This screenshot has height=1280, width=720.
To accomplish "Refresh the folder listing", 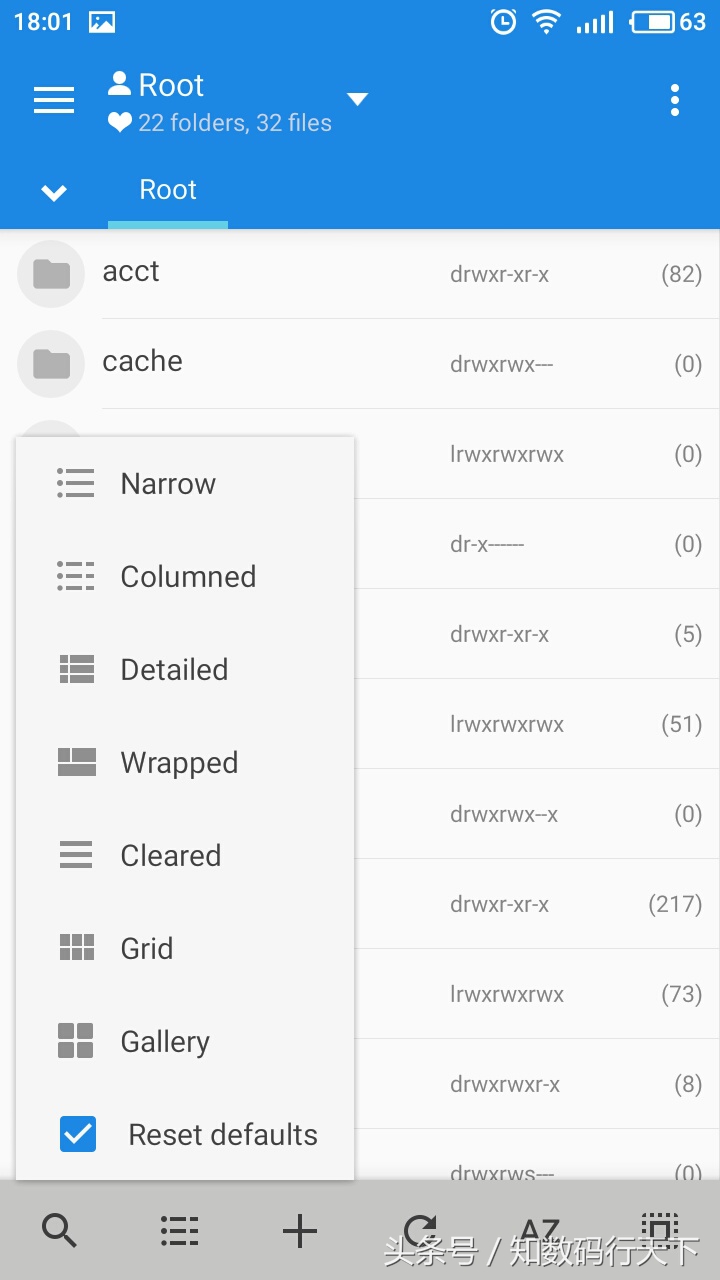I will tap(420, 1229).
